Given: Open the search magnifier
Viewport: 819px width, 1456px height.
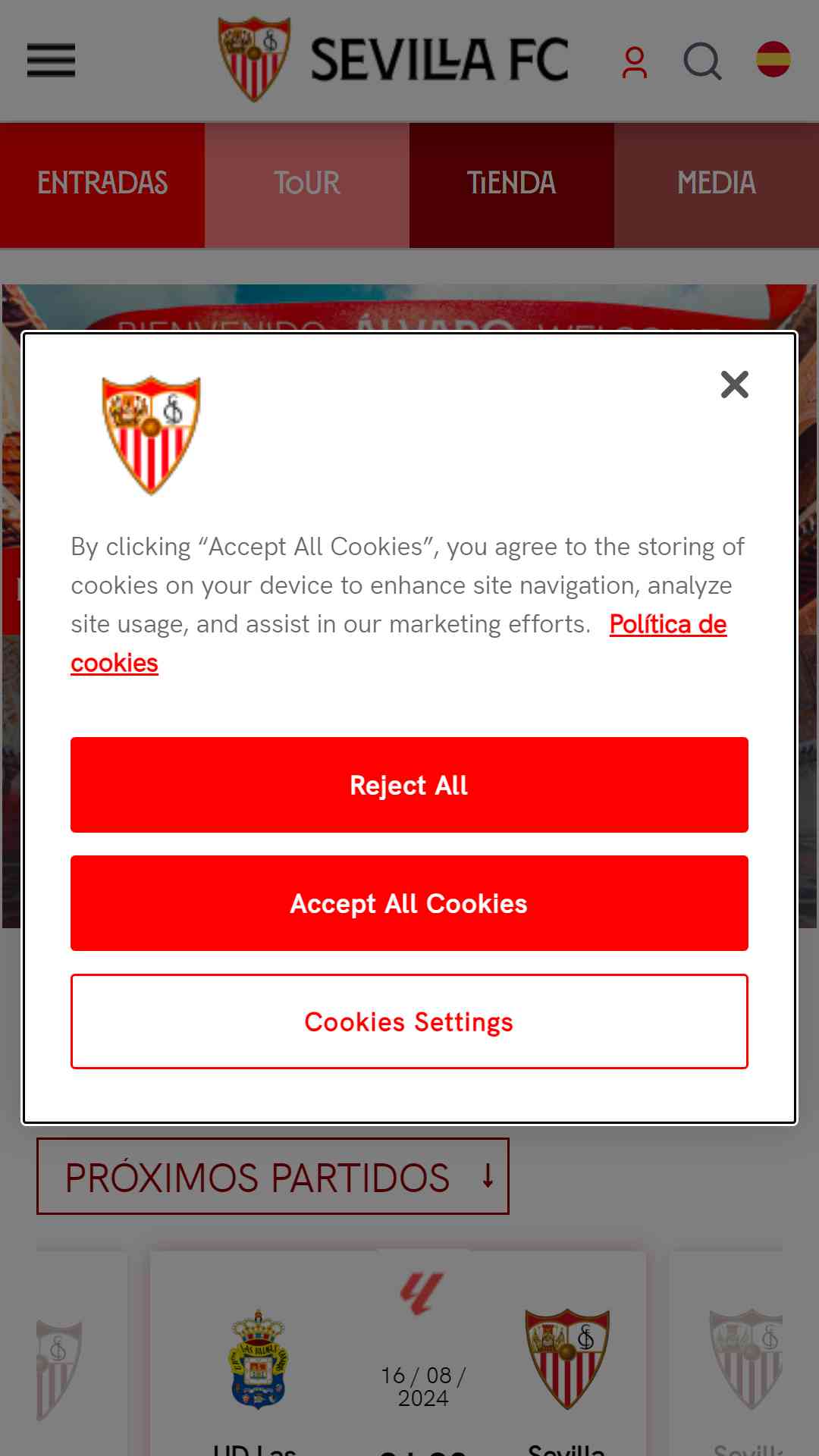Looking at the screenshot, I should pyautogui.click(x=702, y=61).
